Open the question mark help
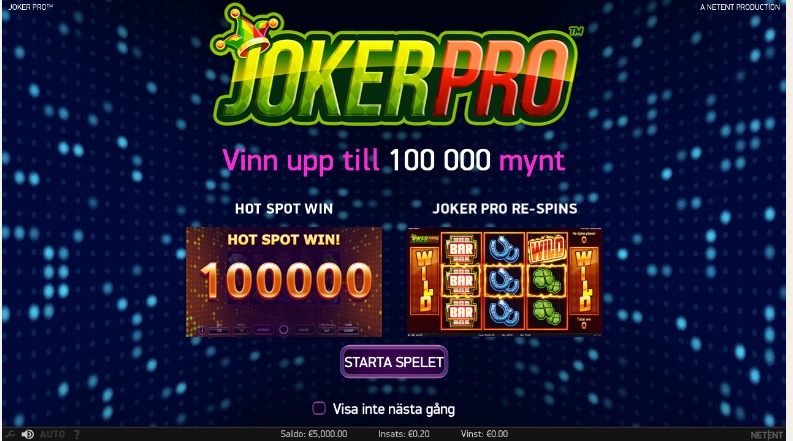 pyautogui.click(x=77, y=434)
